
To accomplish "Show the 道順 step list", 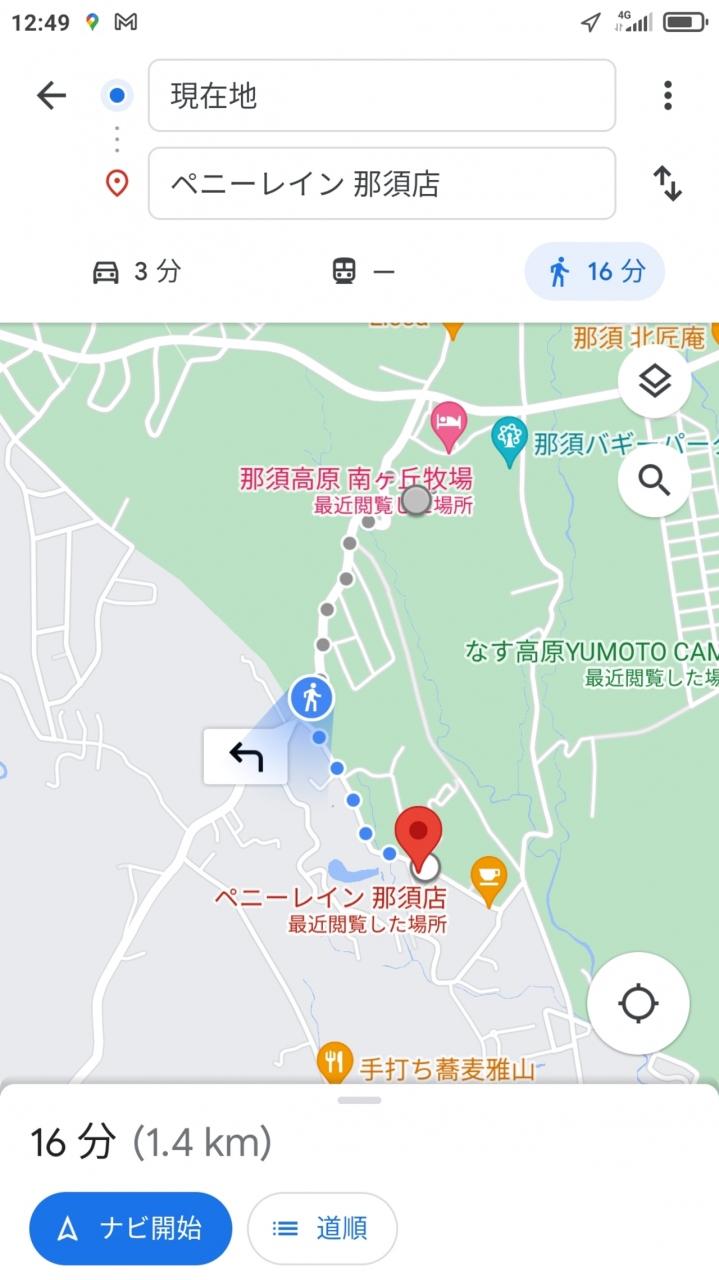I will pos(322,1228).
